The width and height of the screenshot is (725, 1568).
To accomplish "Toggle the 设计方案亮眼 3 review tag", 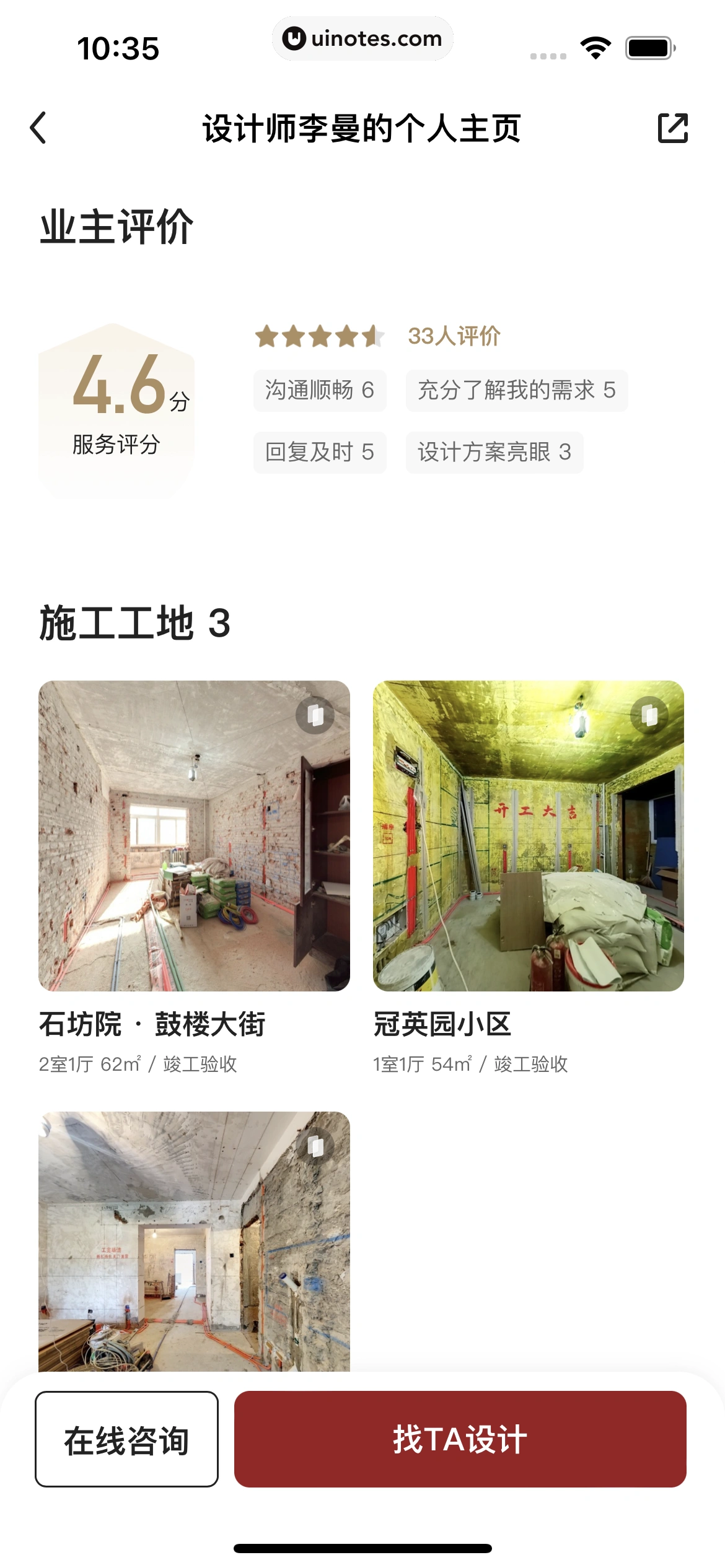I will click(494, 453).
